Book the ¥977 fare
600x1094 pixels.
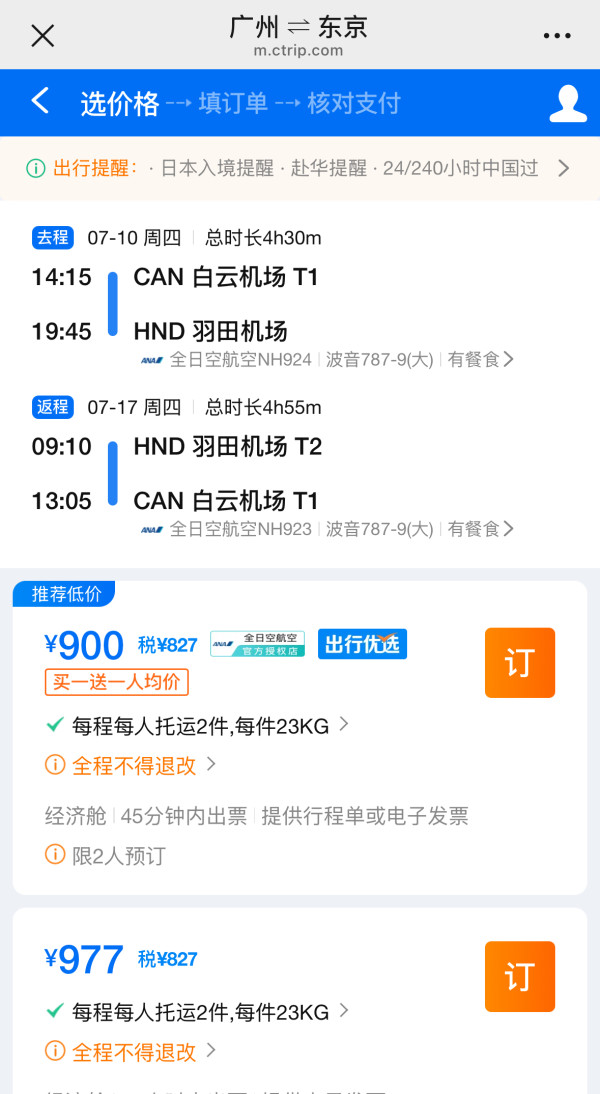pos(520,976)
